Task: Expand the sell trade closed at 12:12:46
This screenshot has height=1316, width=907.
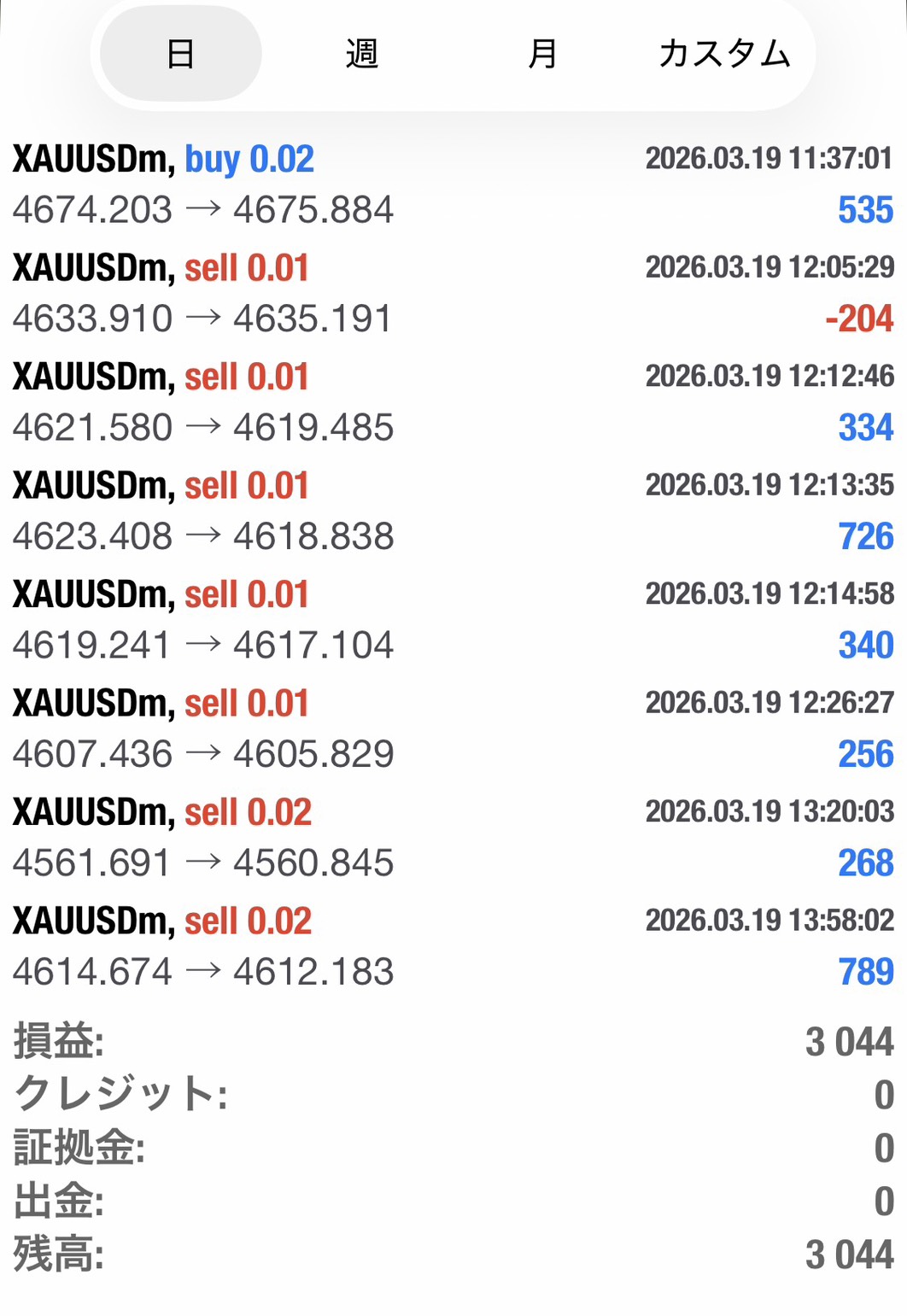Action: (453, 402)
